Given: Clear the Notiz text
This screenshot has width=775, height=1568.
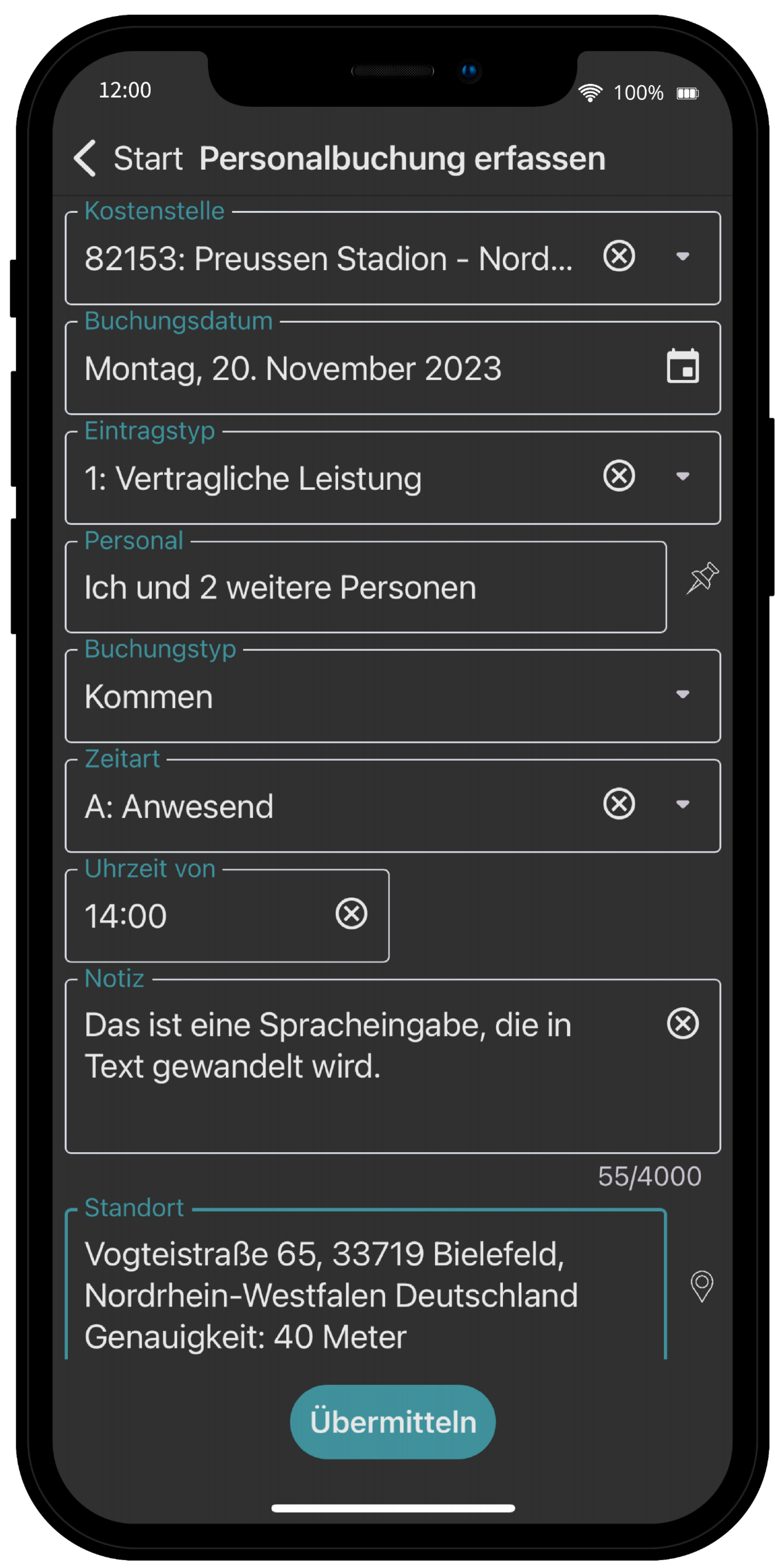Looking at the screenshot, I should click(682, 1024).
